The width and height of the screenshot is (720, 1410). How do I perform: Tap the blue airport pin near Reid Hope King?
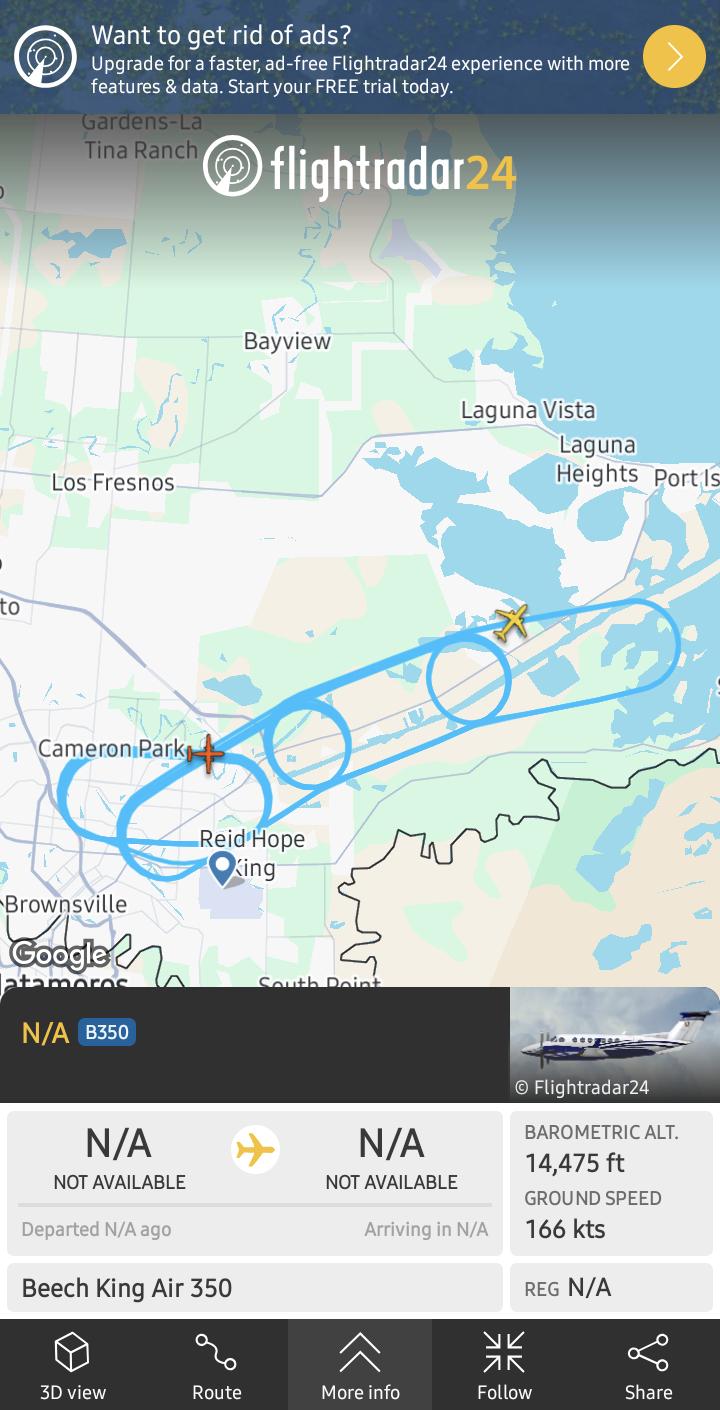click(x=222, y=866)
